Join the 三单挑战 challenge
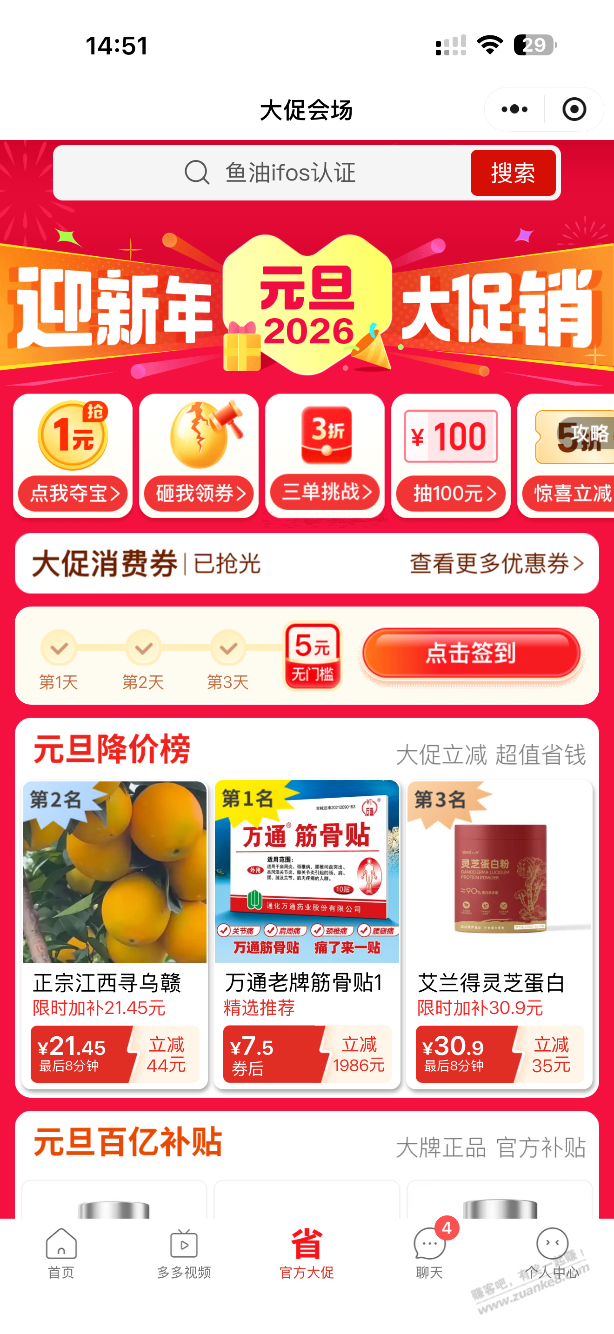Screen dimensions: 614x1334 point(325,455)
